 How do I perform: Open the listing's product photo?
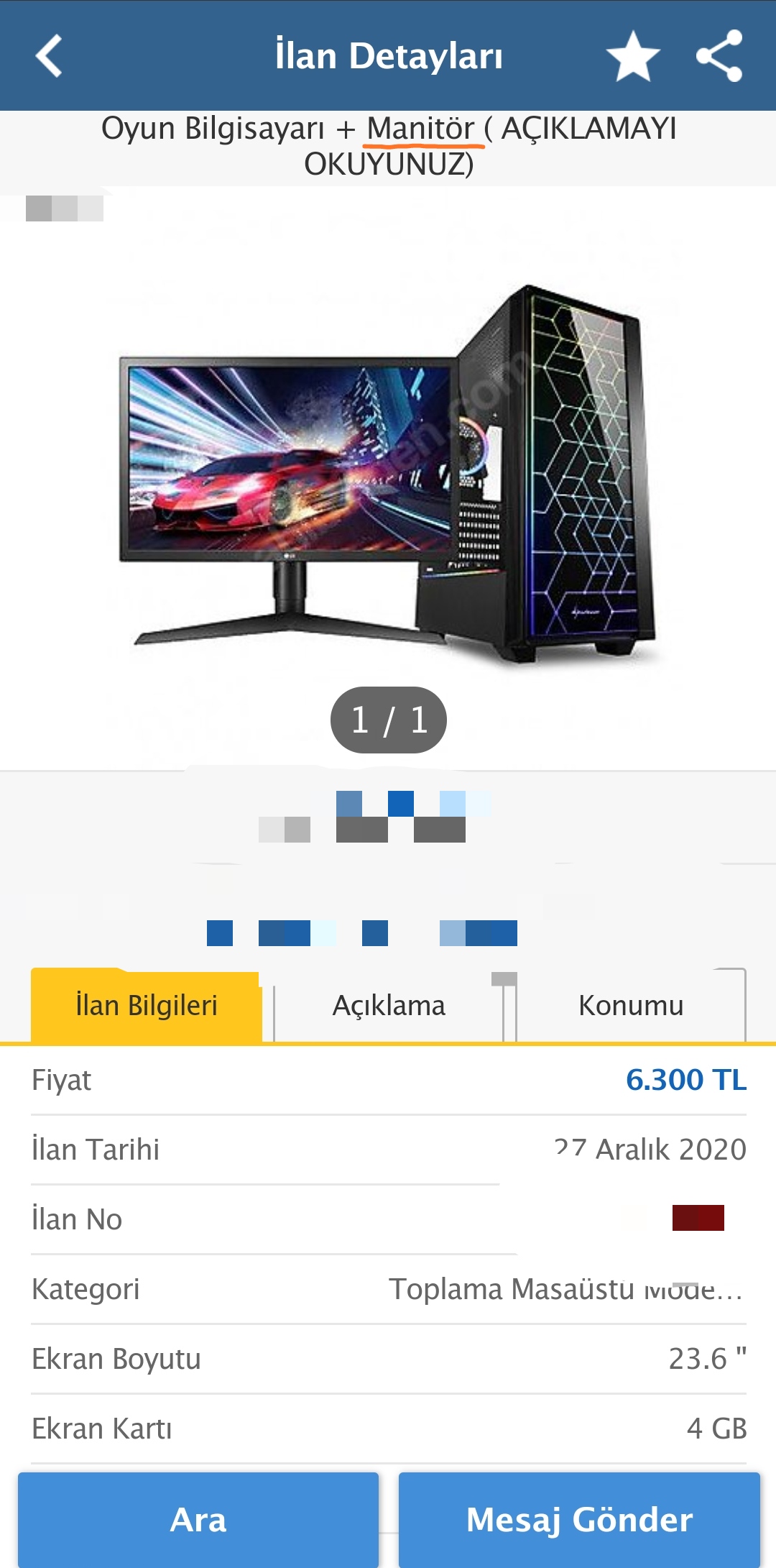(388, 474)
